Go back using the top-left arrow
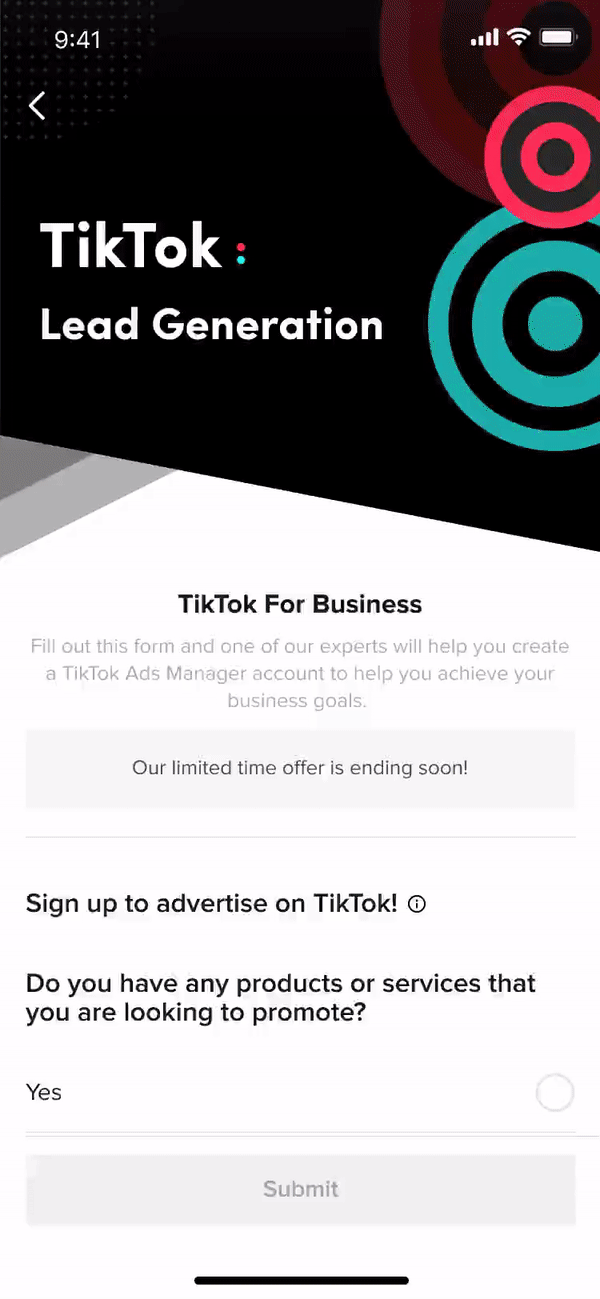Image resolution: width=600 pixels, height=1299 pixels. [x=37, y=105]
